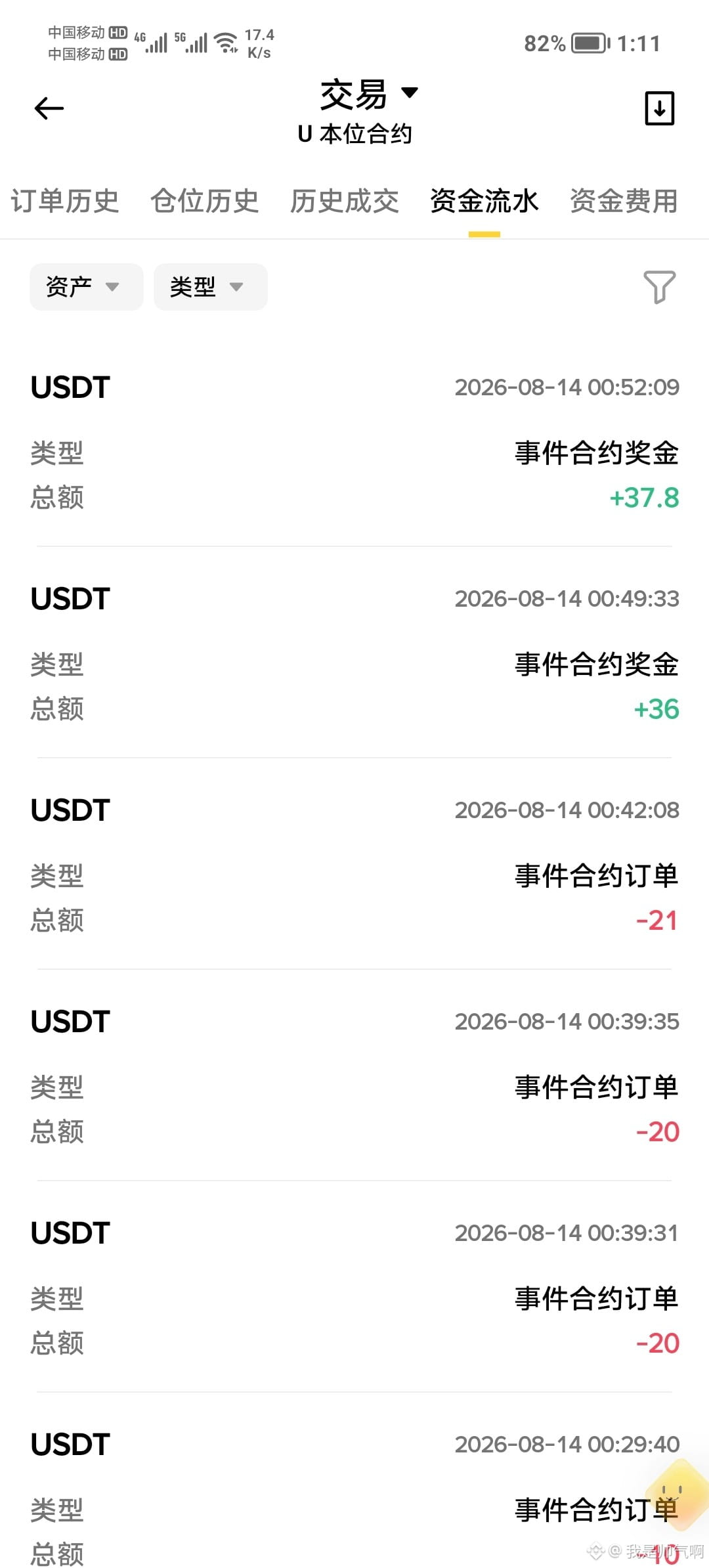
Task: Switch to the 仓位历史 tab
Action: [204, 201]
